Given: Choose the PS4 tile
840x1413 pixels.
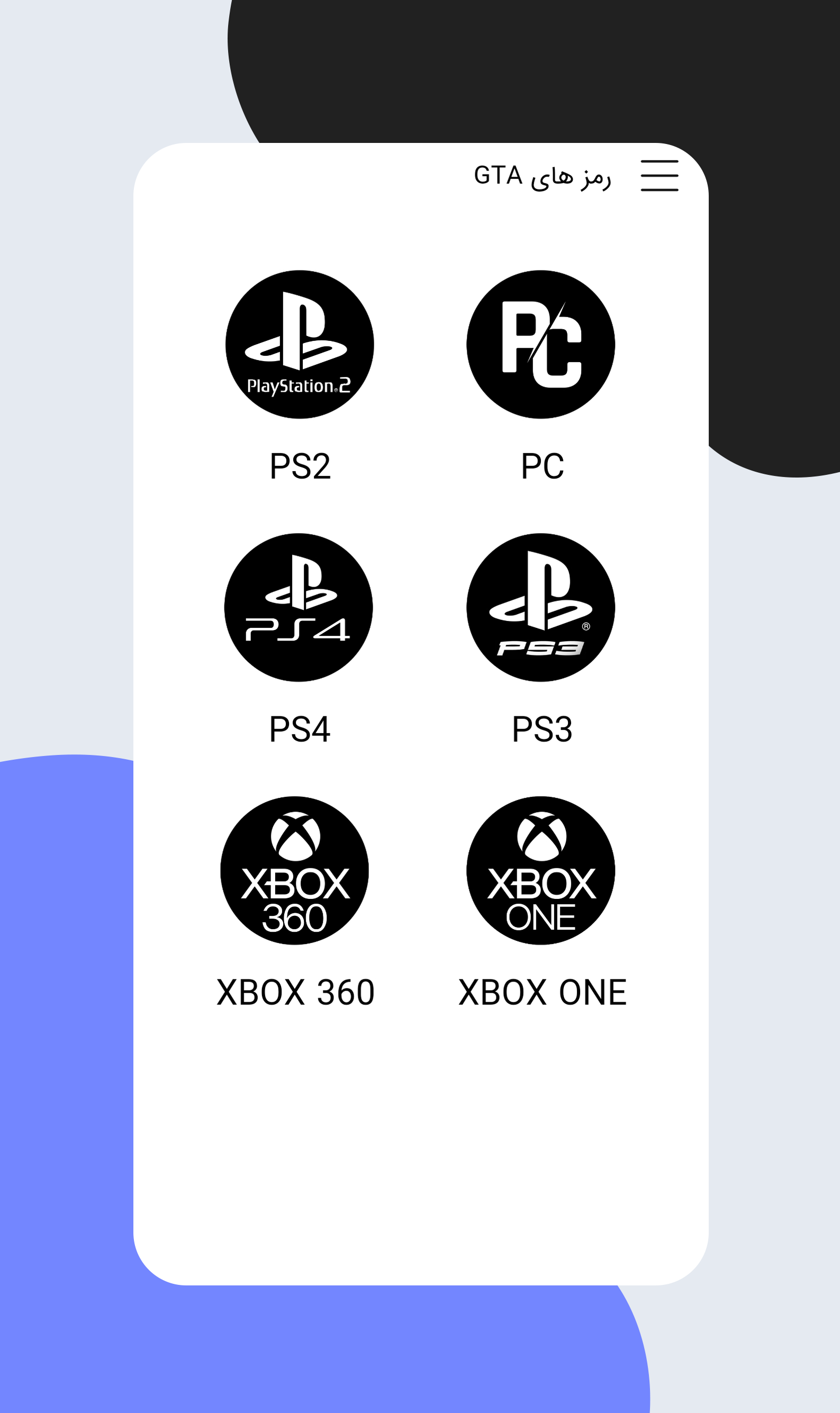Looking at the screenshot, I should click(x=299, y=607).
